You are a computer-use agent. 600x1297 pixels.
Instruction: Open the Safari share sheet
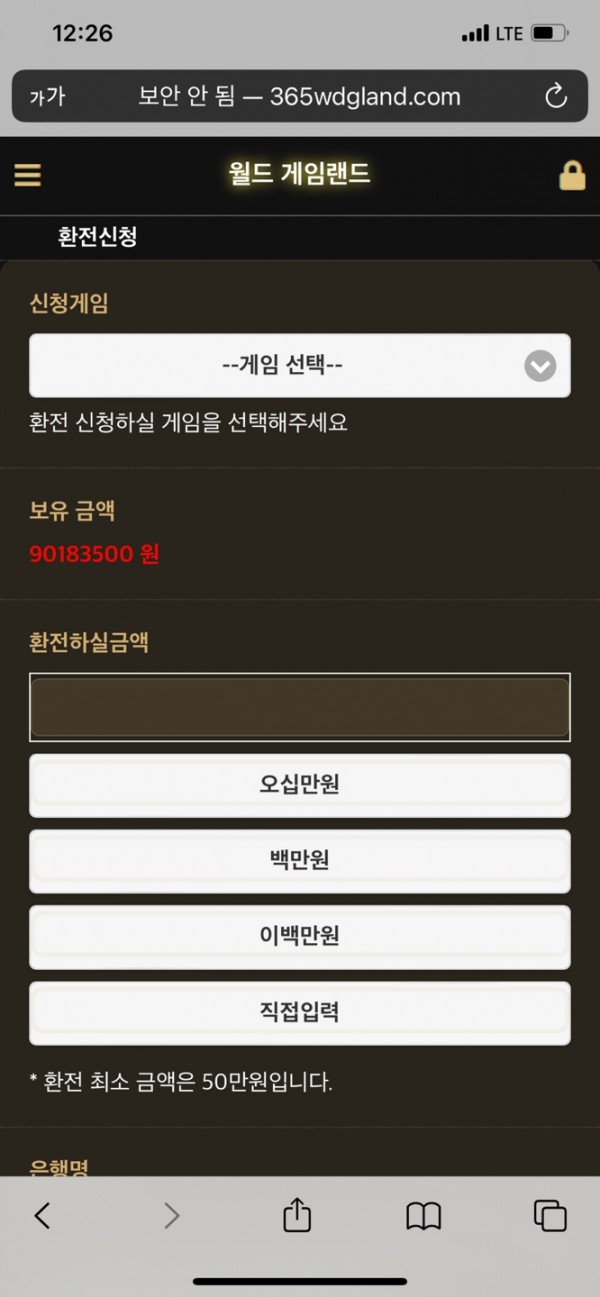tap(297, 1215)
